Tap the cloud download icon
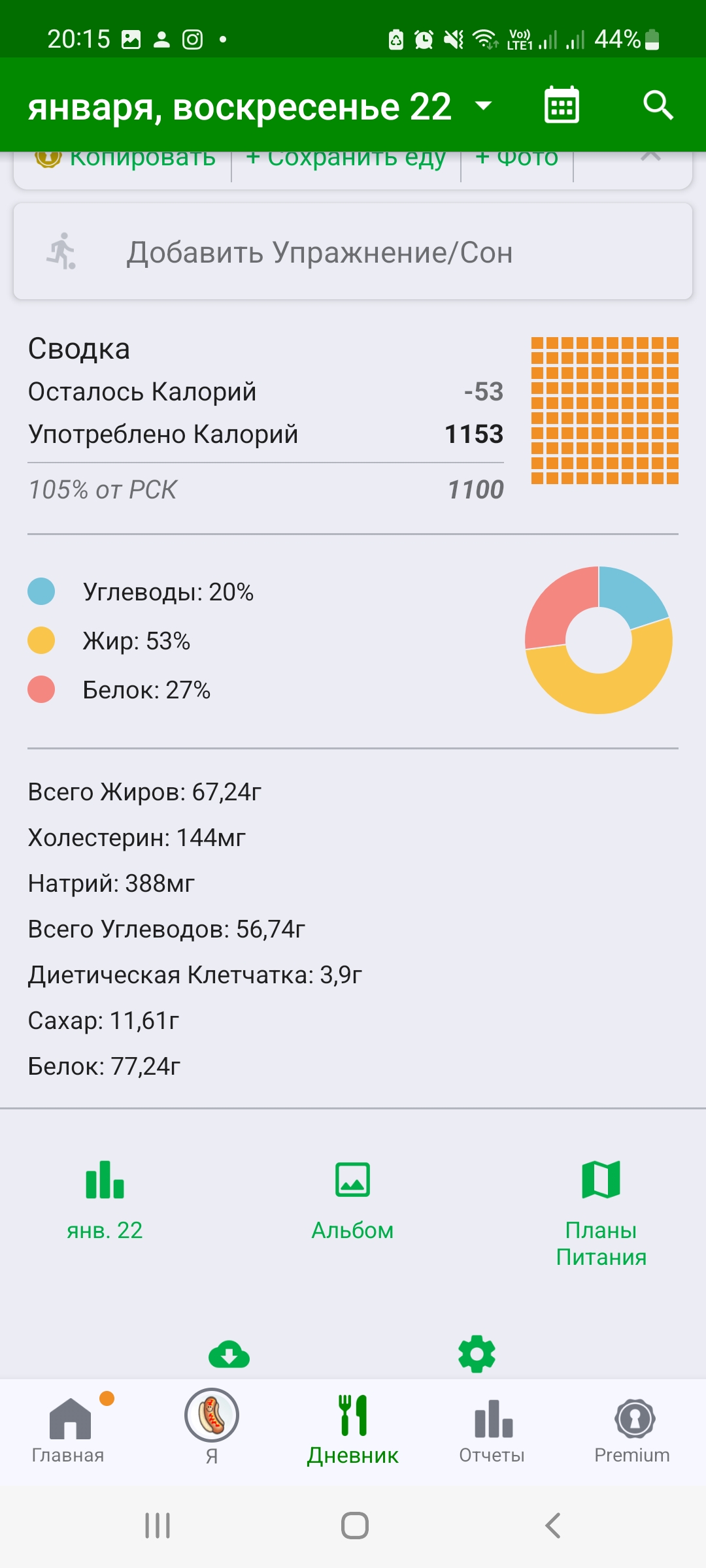Screen dimensions: 706x1568 pyautogui.click(x=229, y=1354)
